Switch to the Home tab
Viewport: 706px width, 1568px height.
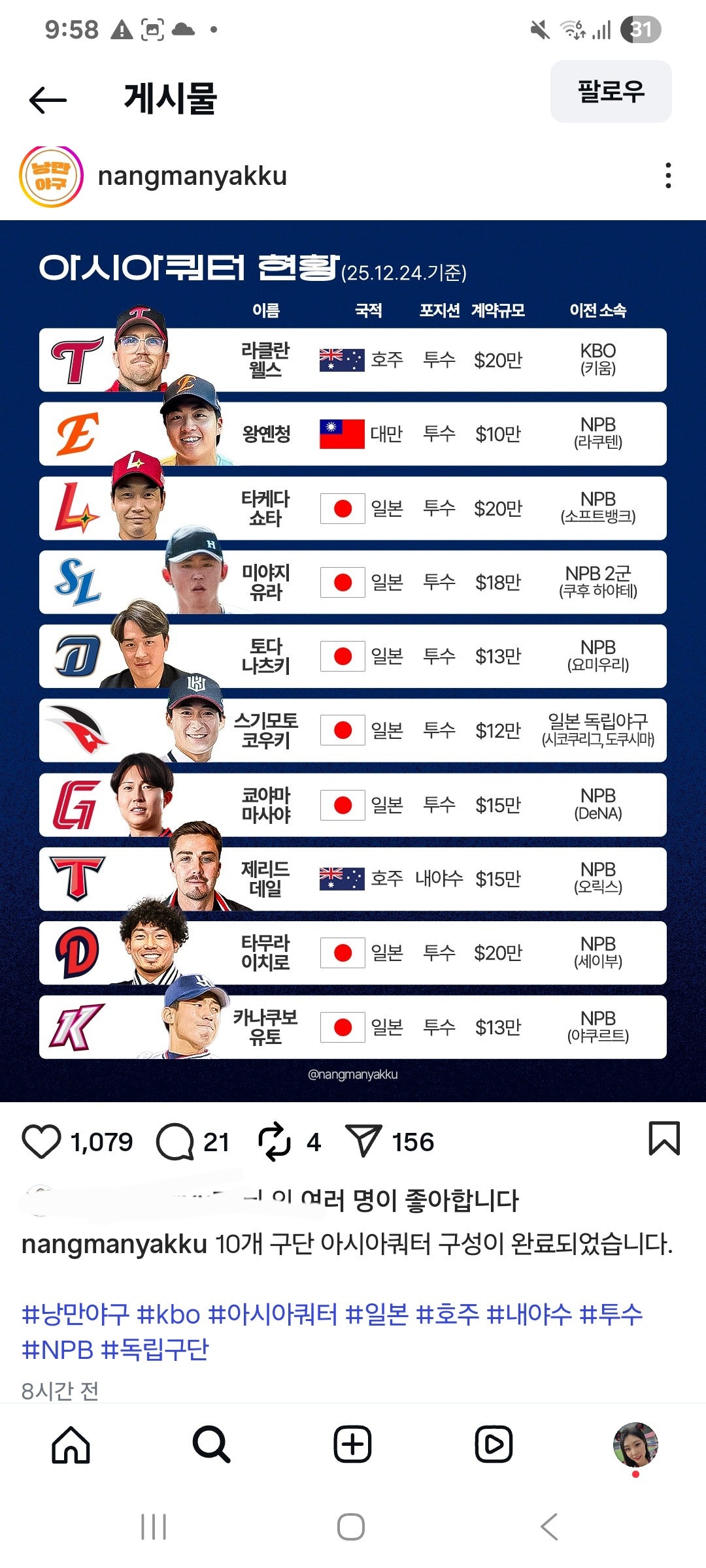pos(71,1445)
